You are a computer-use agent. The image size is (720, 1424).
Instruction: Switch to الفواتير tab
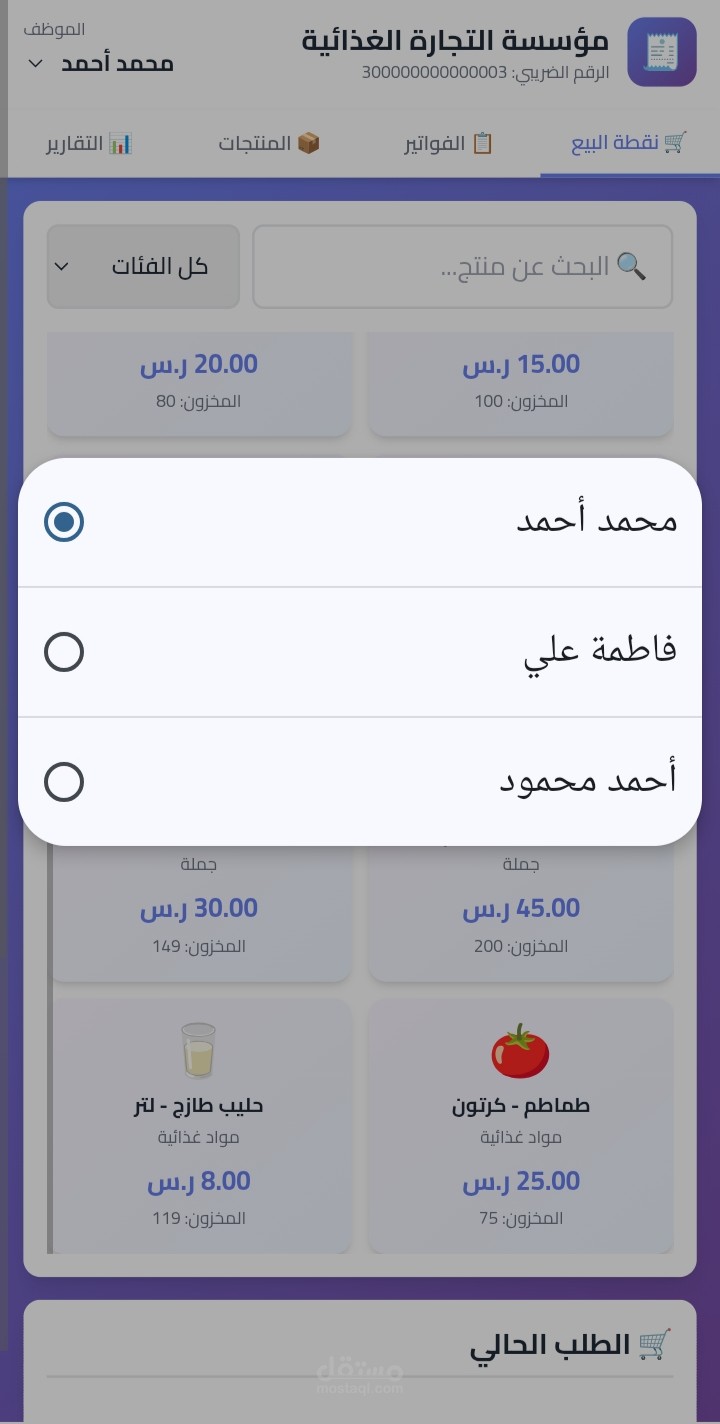click(x=449, y=143)
